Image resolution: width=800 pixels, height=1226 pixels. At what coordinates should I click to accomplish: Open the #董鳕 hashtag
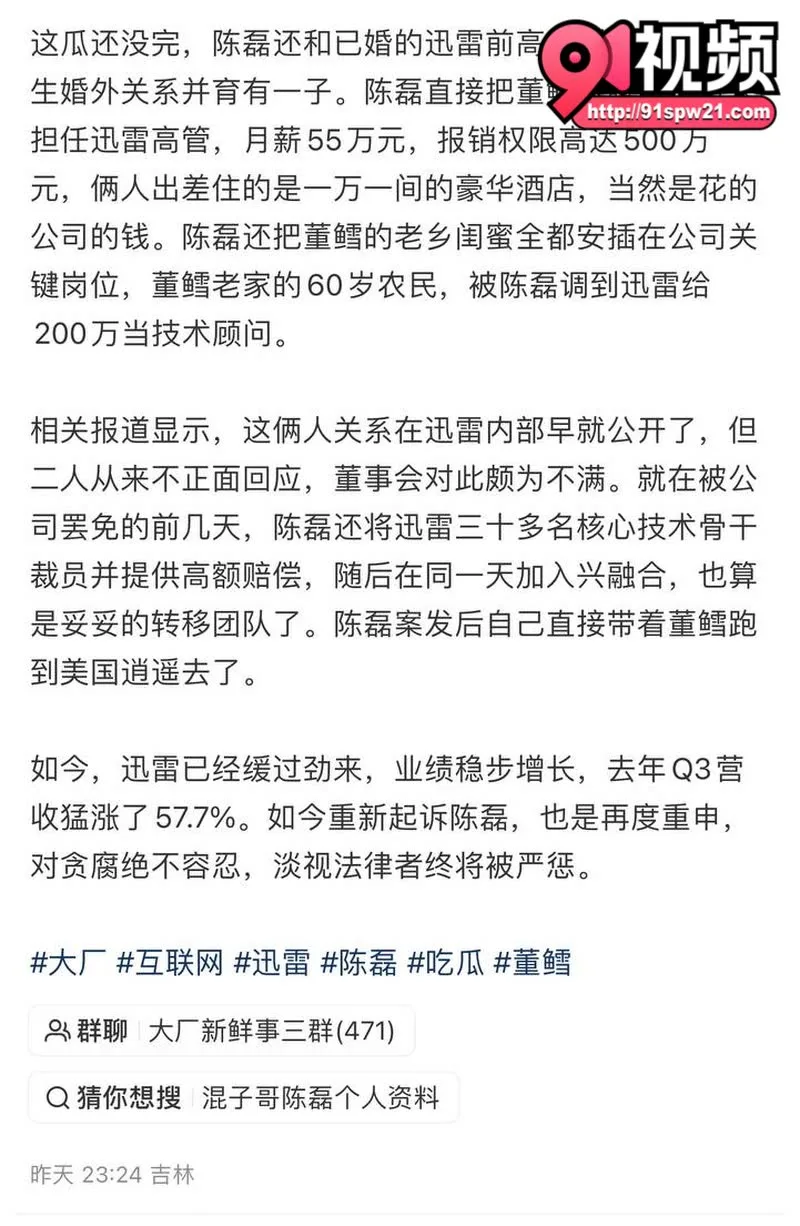[x=533, y=962]
